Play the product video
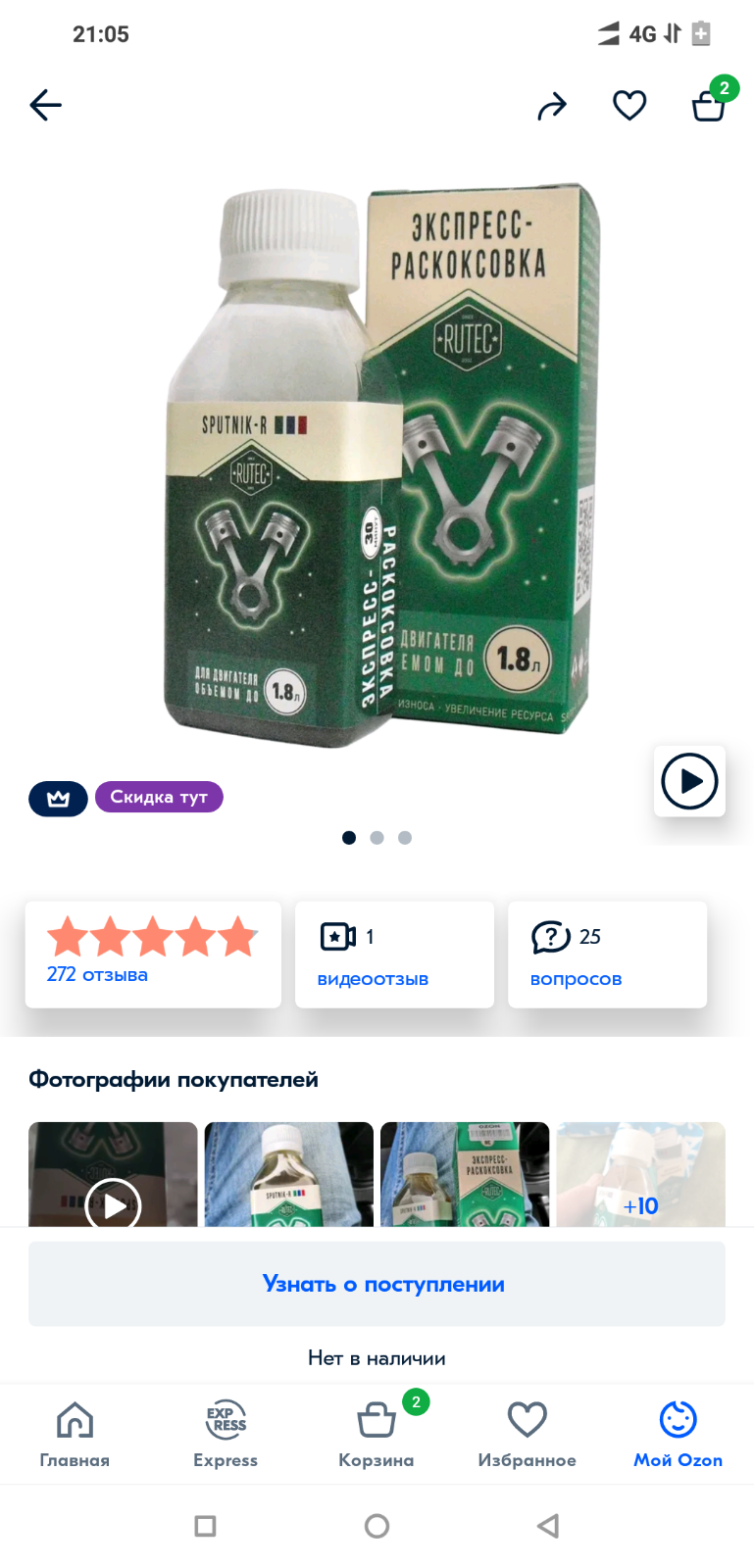Image resolution: width=754 pixels, height=1568 pixels. click(x=689, y=781)
